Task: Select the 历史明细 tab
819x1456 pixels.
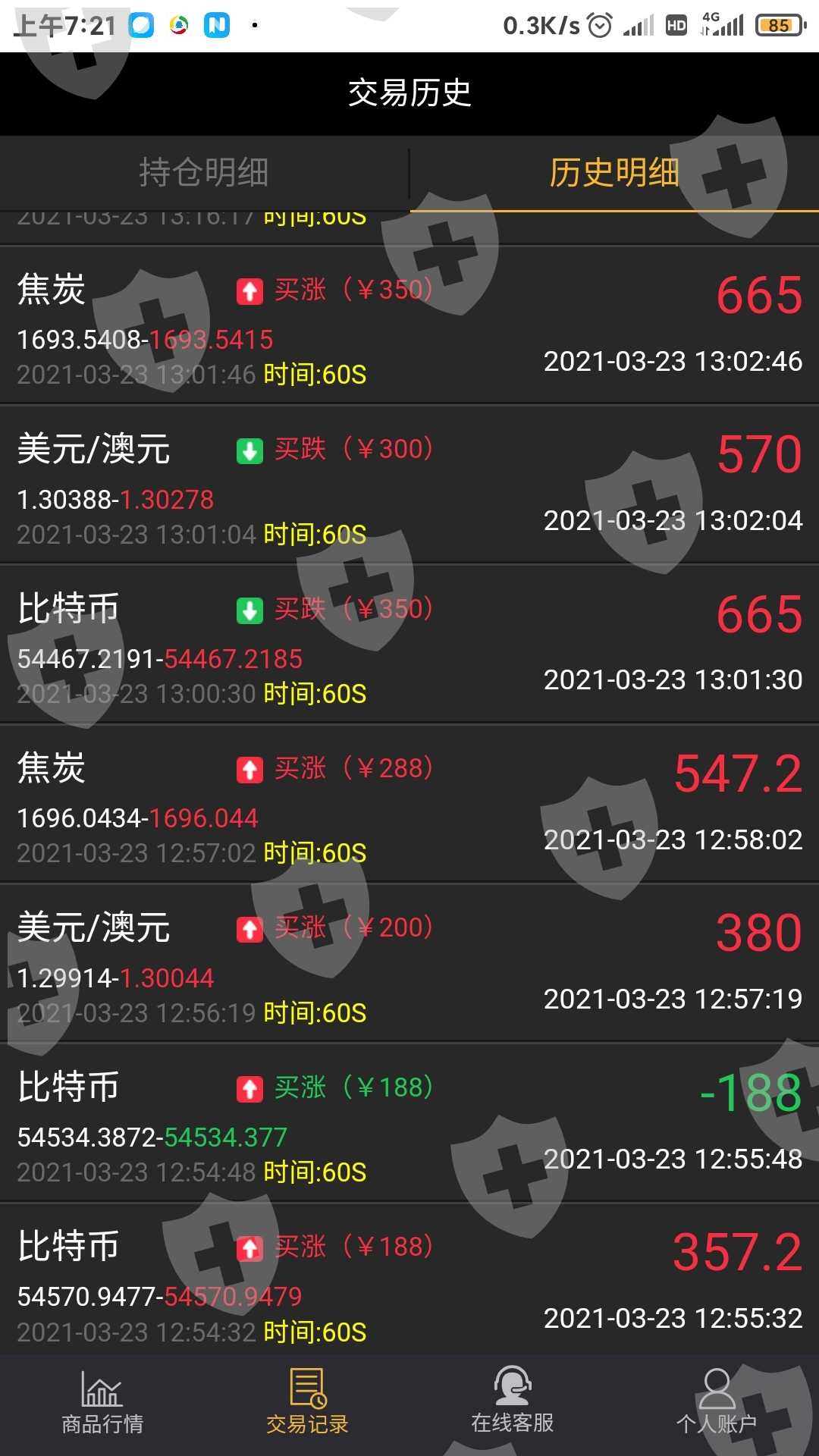Action: click(613, 173)
